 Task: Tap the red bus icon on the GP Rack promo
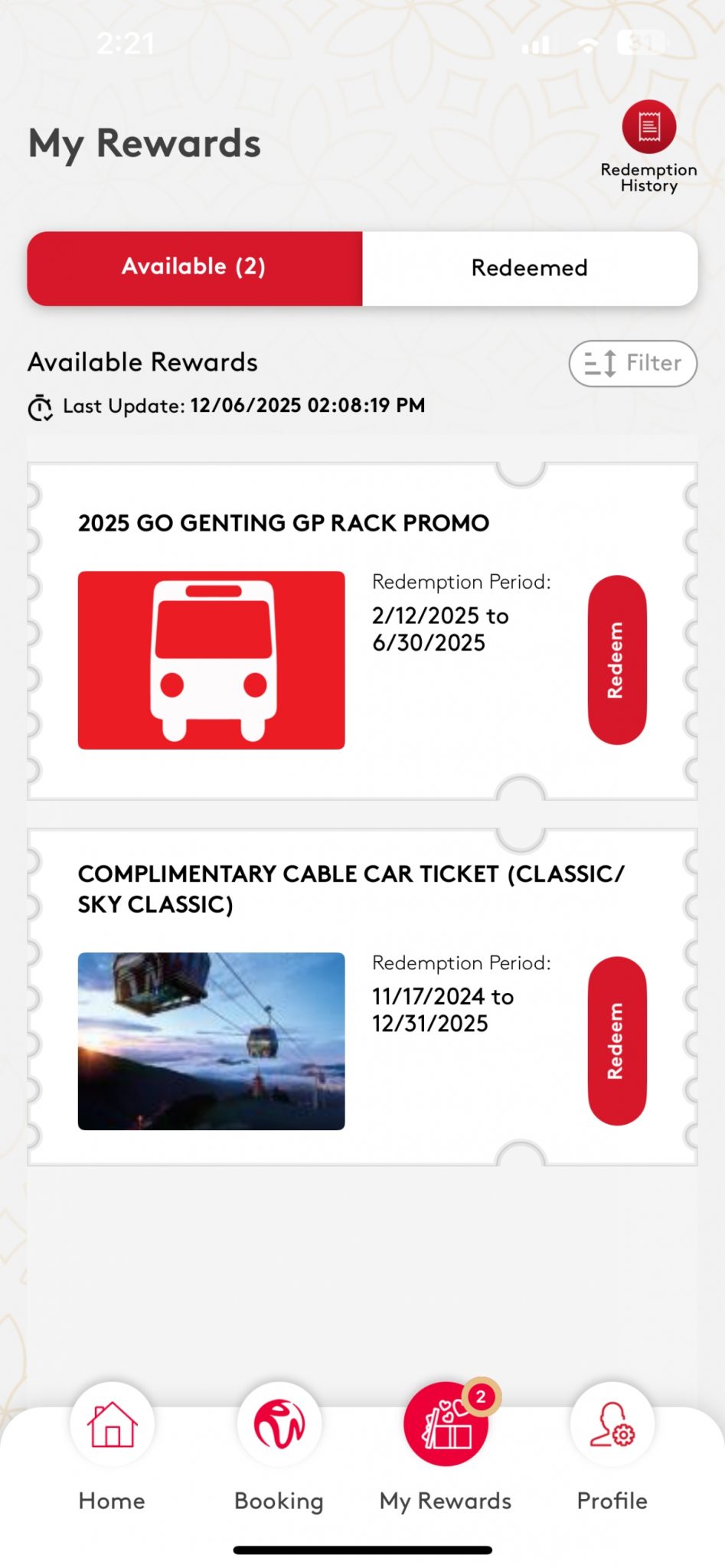click(x=212, y=658)
